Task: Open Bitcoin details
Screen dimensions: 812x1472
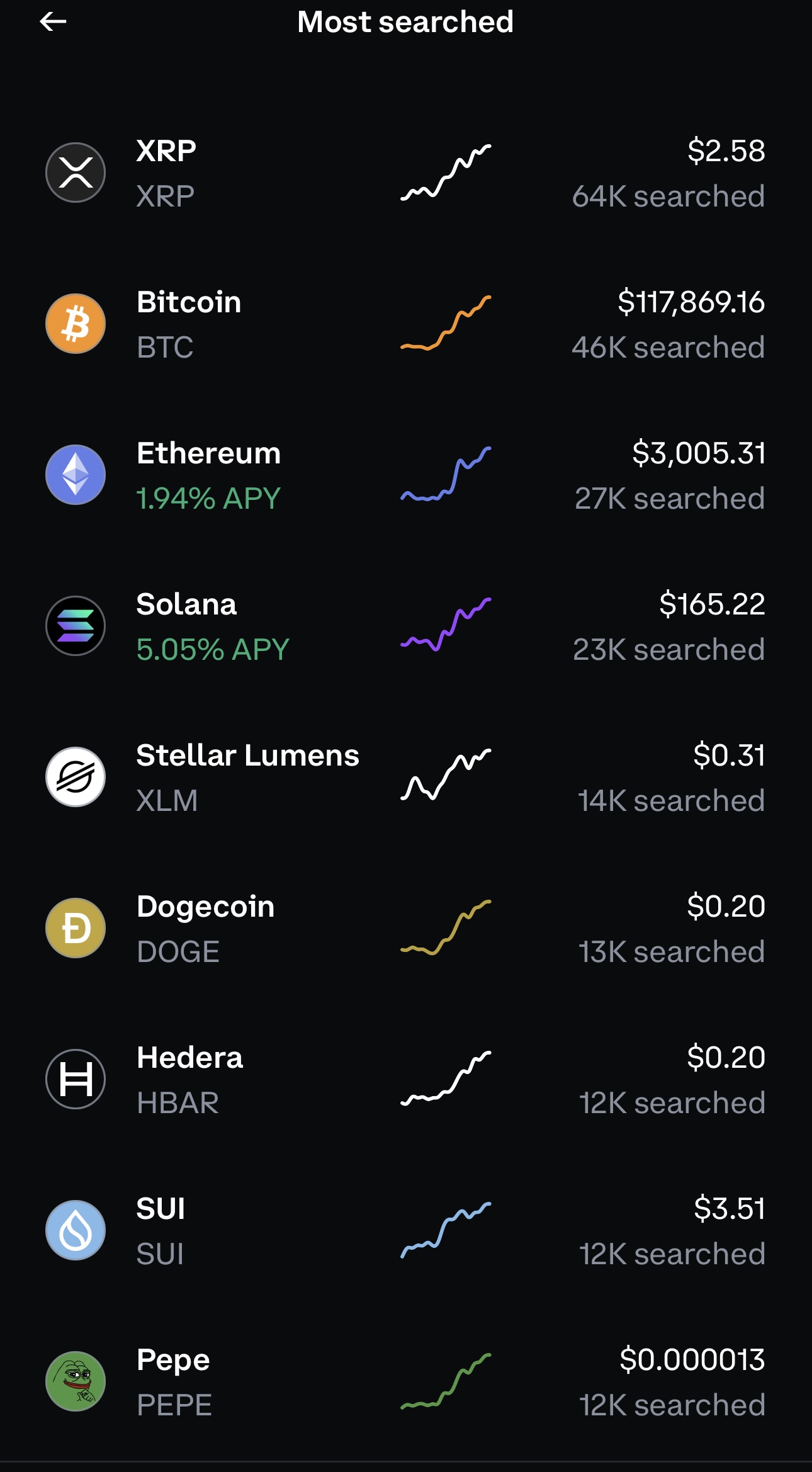Action: point(406,324)
